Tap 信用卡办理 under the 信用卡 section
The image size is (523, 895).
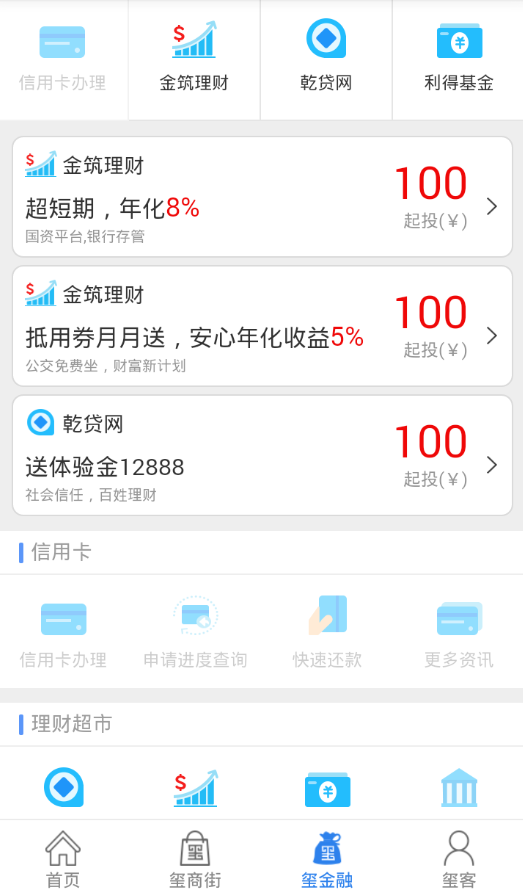pyautogui.click(x=63, y=632)
